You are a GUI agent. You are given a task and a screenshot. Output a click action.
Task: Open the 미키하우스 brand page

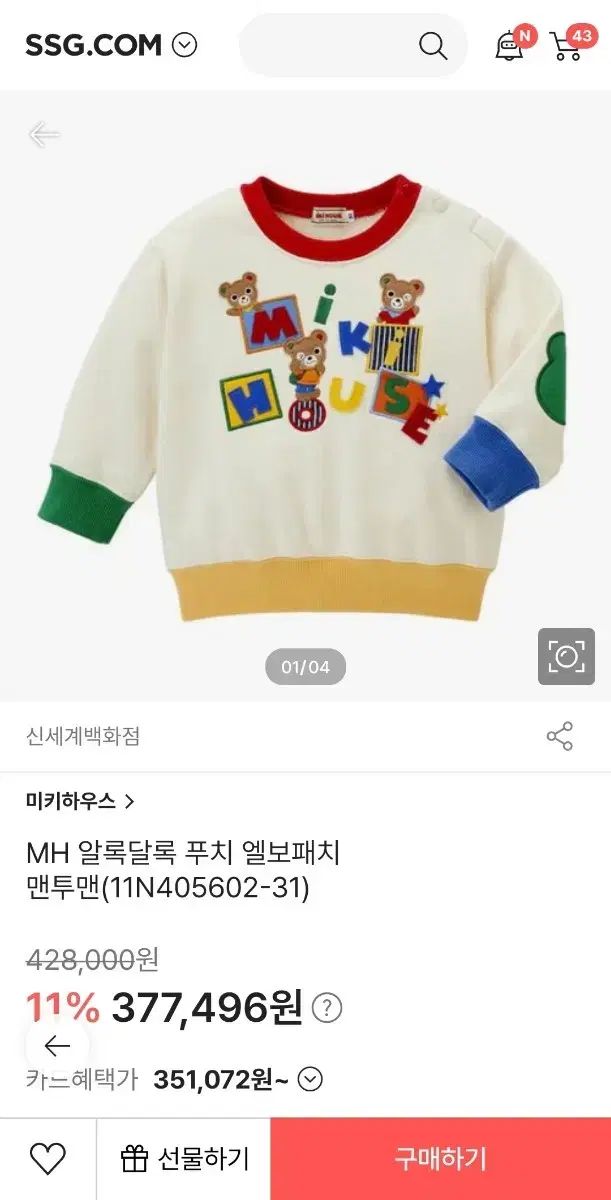pyautogui.click(x=80, y=800)
